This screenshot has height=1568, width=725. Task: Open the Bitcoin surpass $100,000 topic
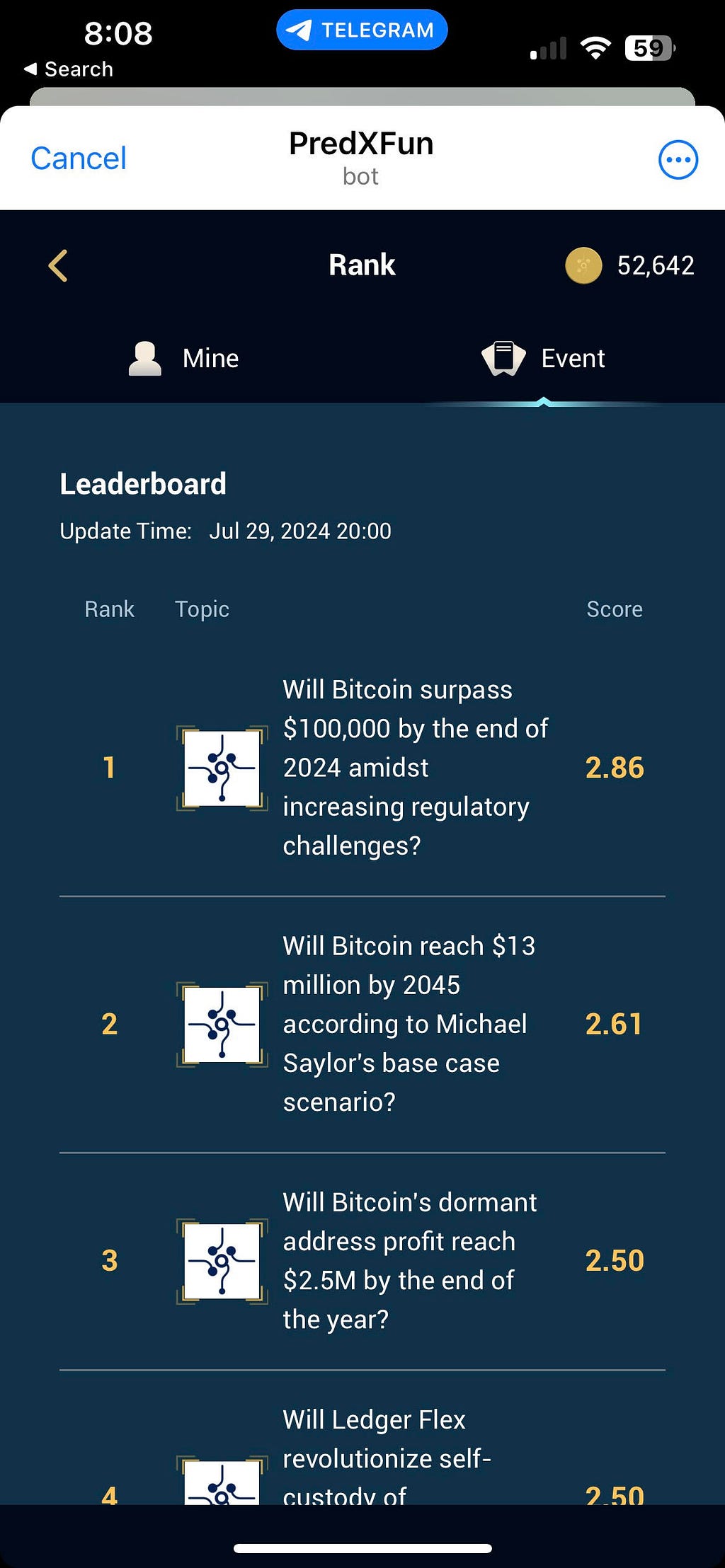[x=362, y=768]
